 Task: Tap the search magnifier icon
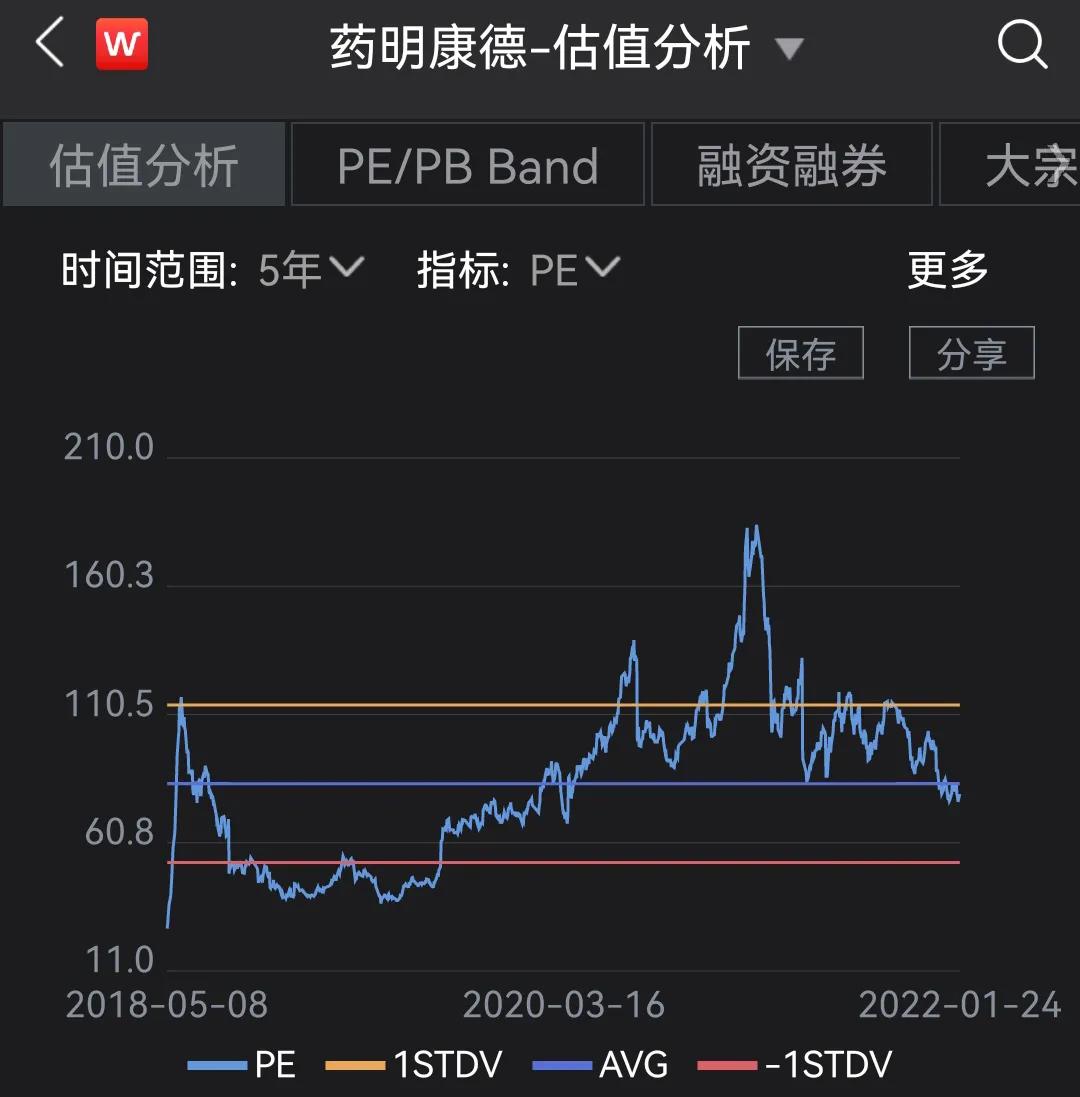tap(1021, 45)
